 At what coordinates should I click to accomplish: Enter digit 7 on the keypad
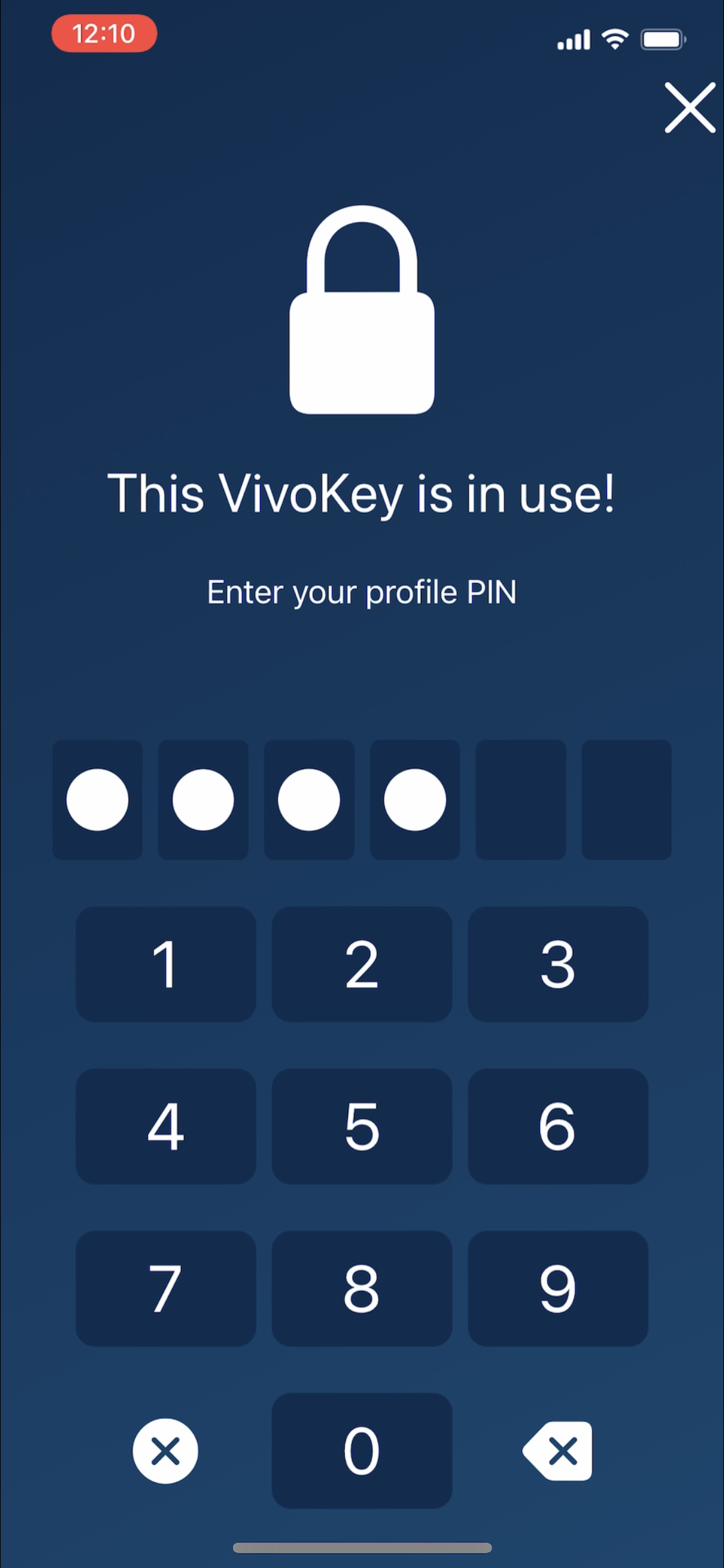[166, 1289]
